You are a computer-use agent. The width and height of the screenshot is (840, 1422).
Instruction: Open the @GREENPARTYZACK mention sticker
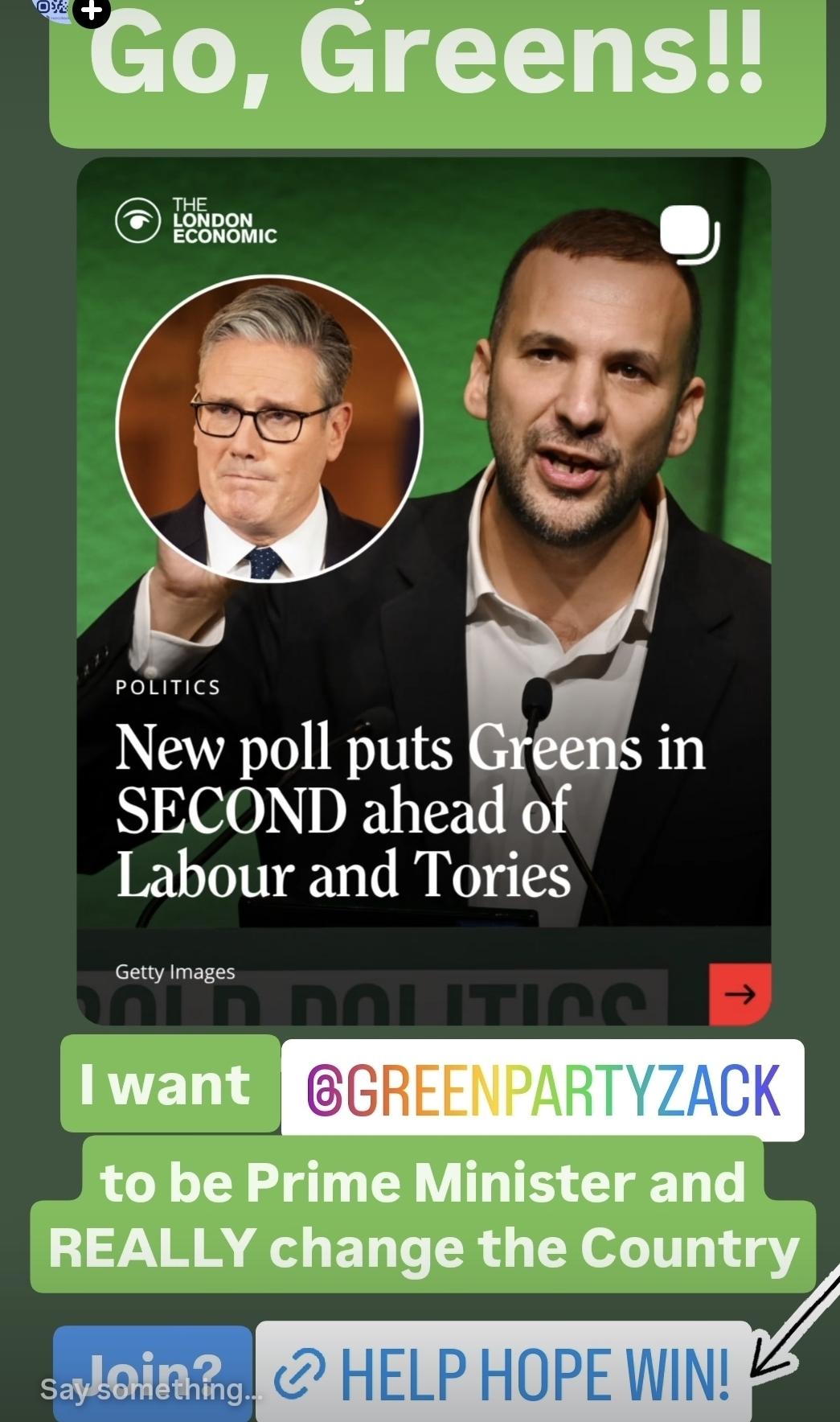(x=543, y=1090)
